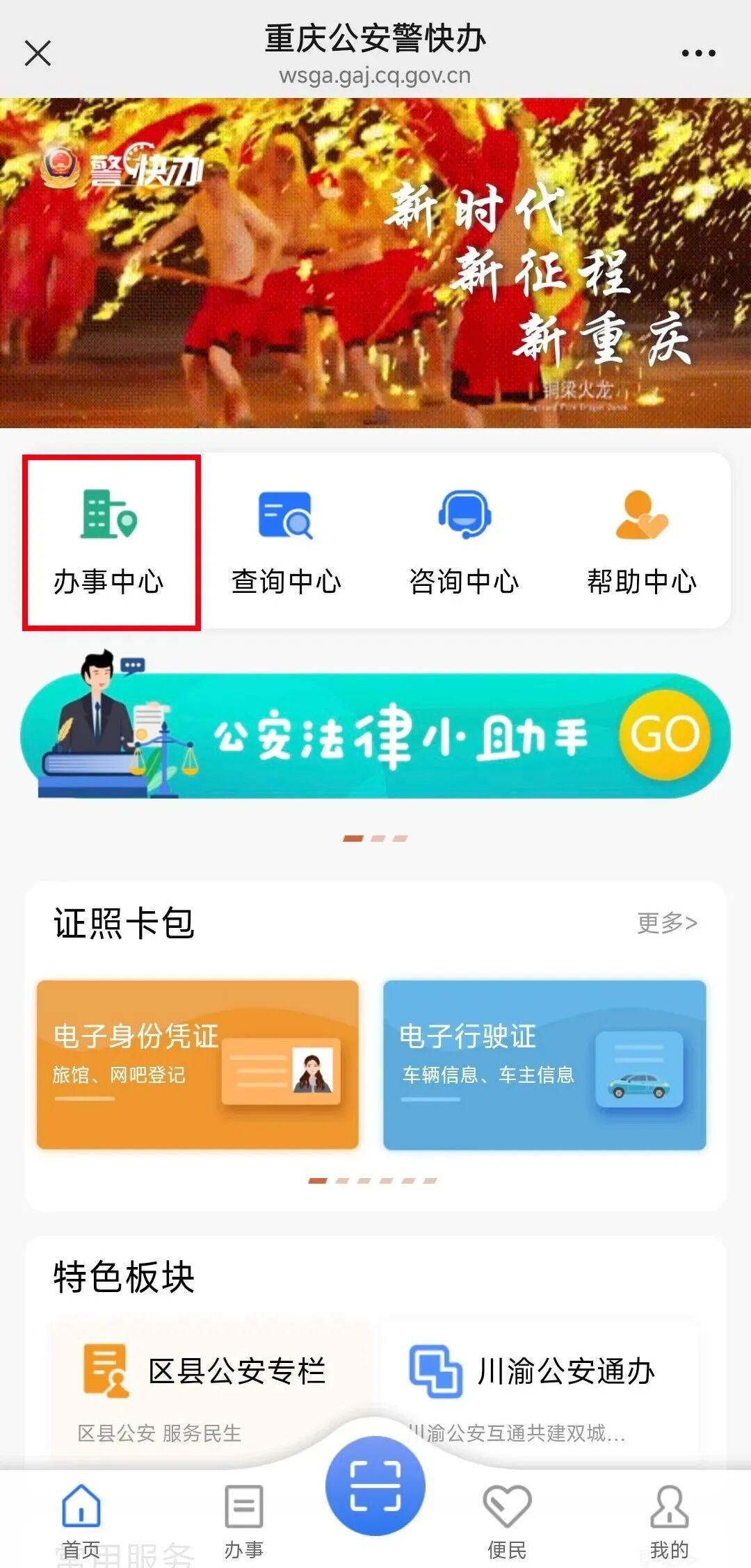Tap the 公安法律小助手 GO banner

tap(375, 735)
